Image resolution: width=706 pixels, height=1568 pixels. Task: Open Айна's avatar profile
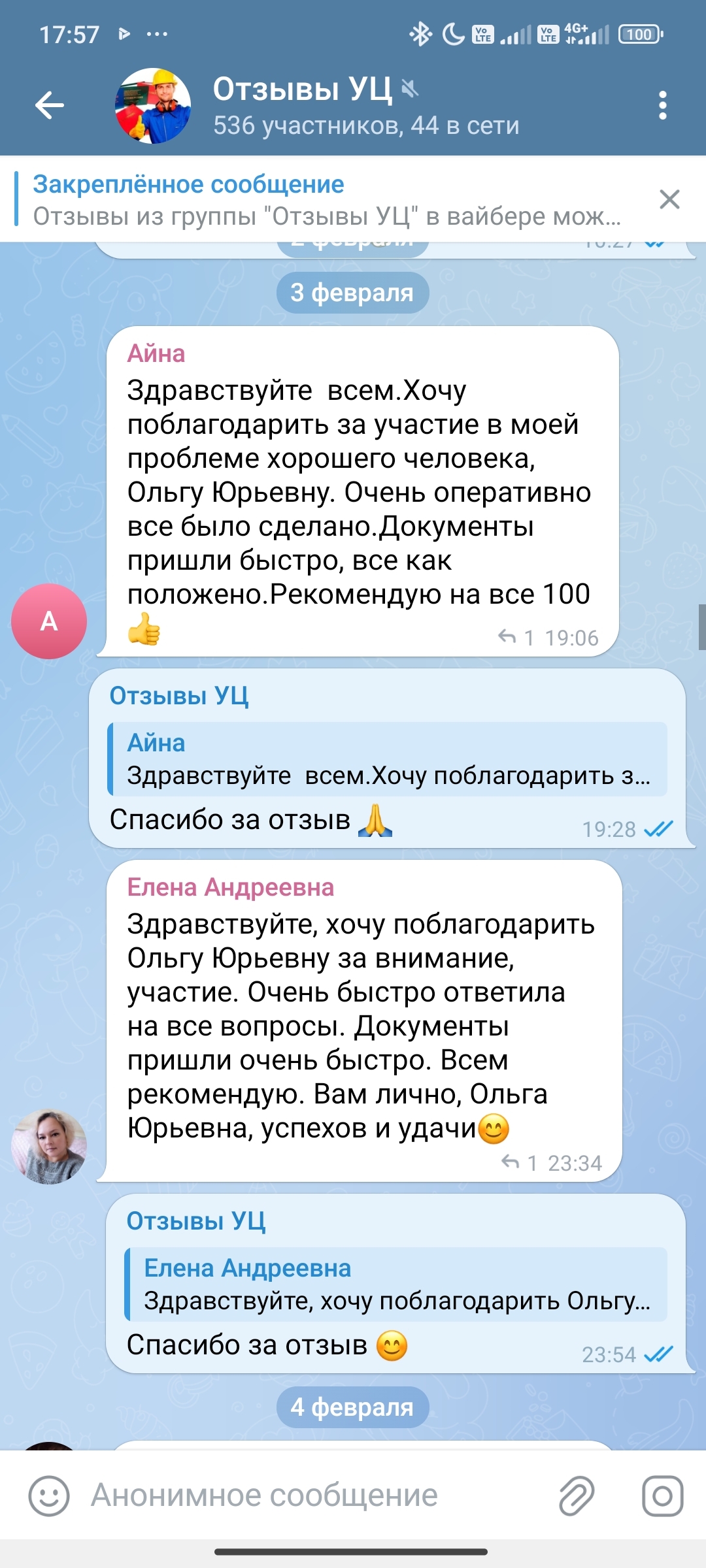click(49, 621)
